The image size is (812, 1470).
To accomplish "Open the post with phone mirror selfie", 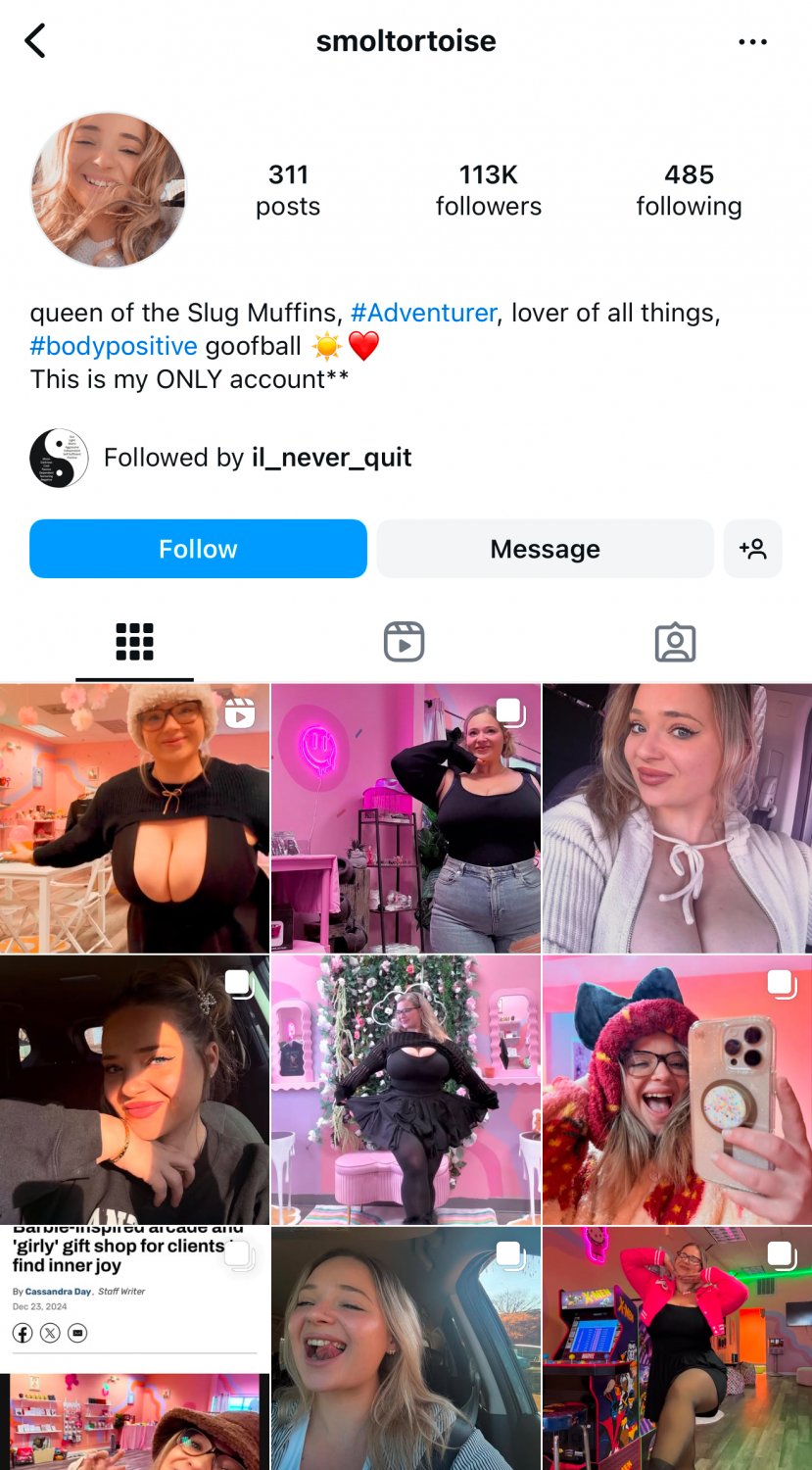I will click(677, 1090).
